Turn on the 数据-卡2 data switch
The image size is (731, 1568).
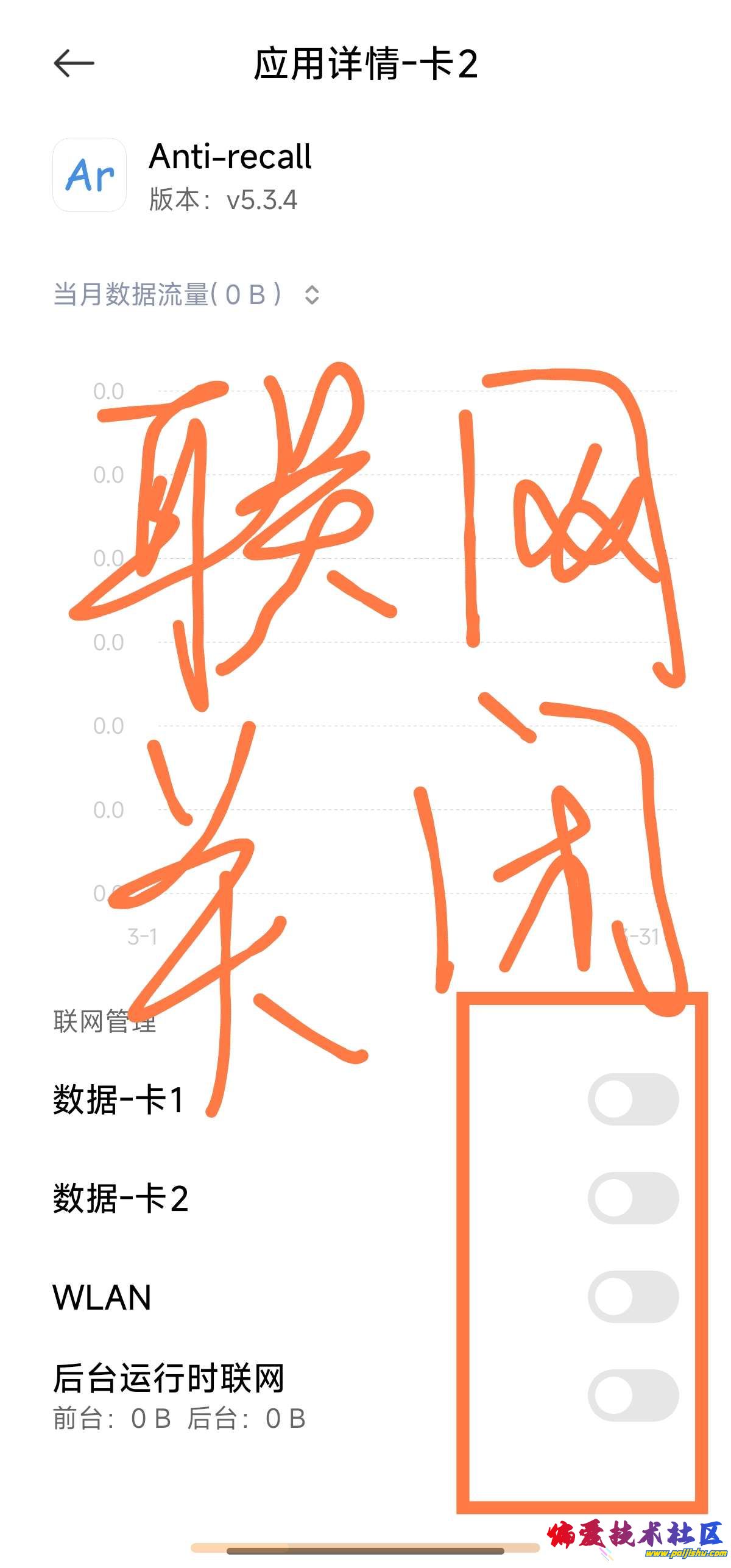pyautogui.click(x=632, y=1197)
